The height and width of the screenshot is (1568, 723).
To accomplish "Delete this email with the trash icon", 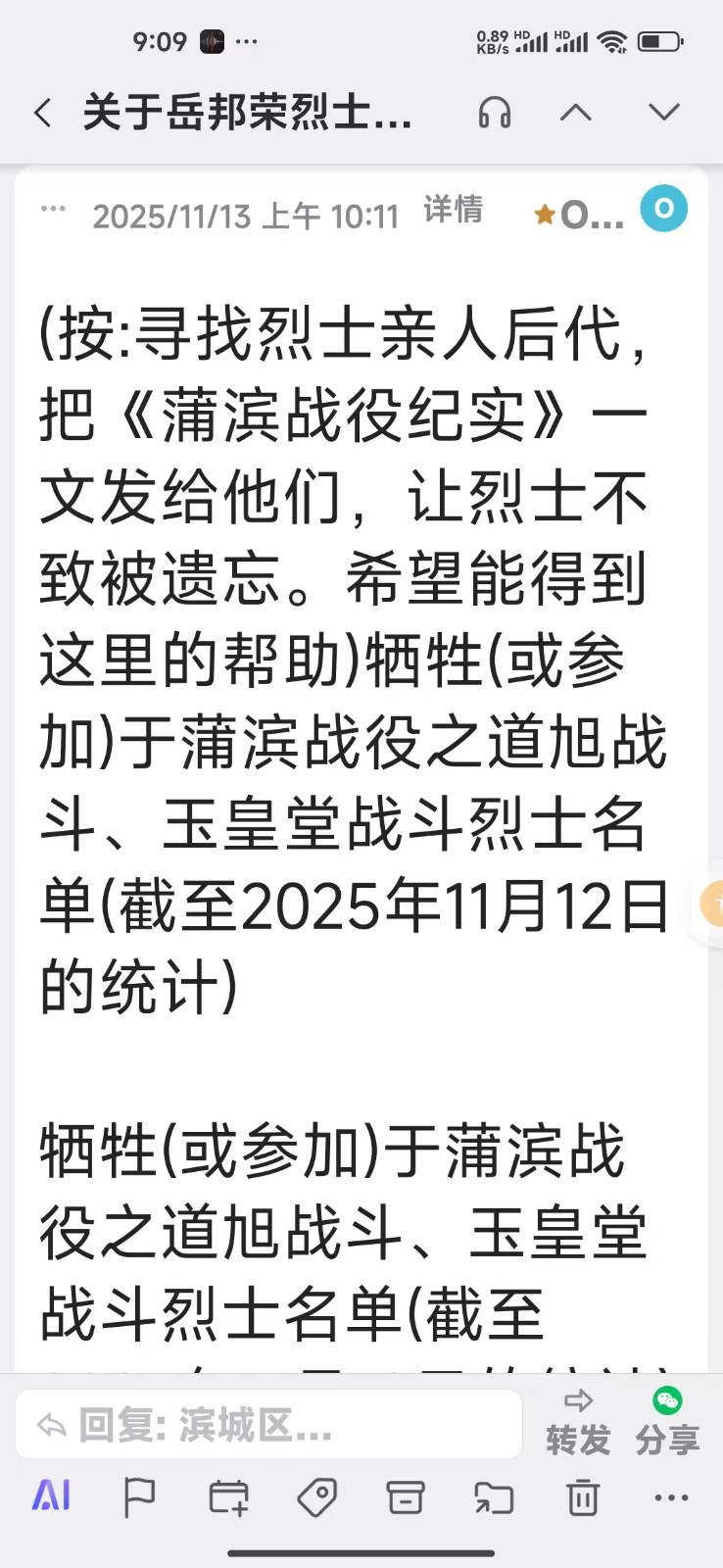I will coord(582,1497).
